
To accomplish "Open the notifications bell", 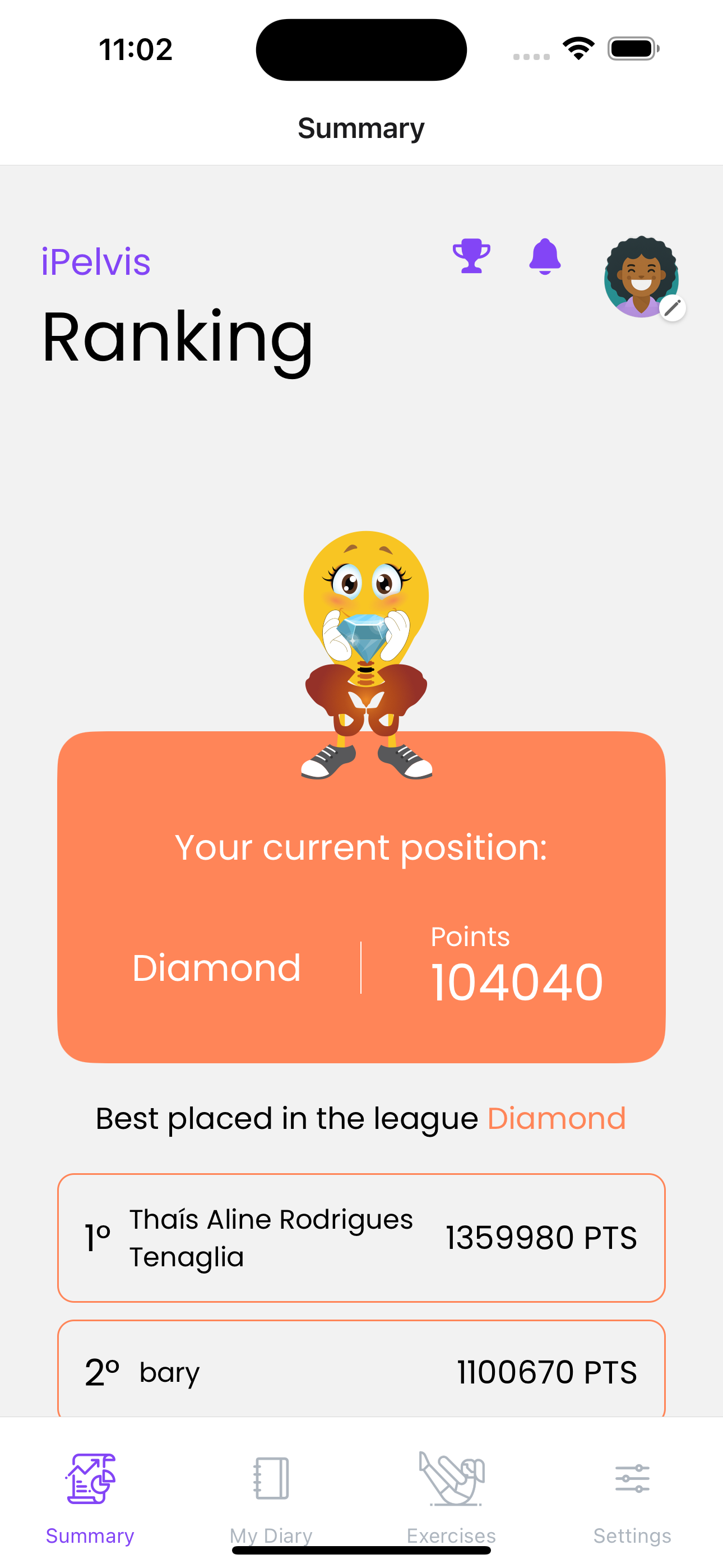I will point(545,256).
